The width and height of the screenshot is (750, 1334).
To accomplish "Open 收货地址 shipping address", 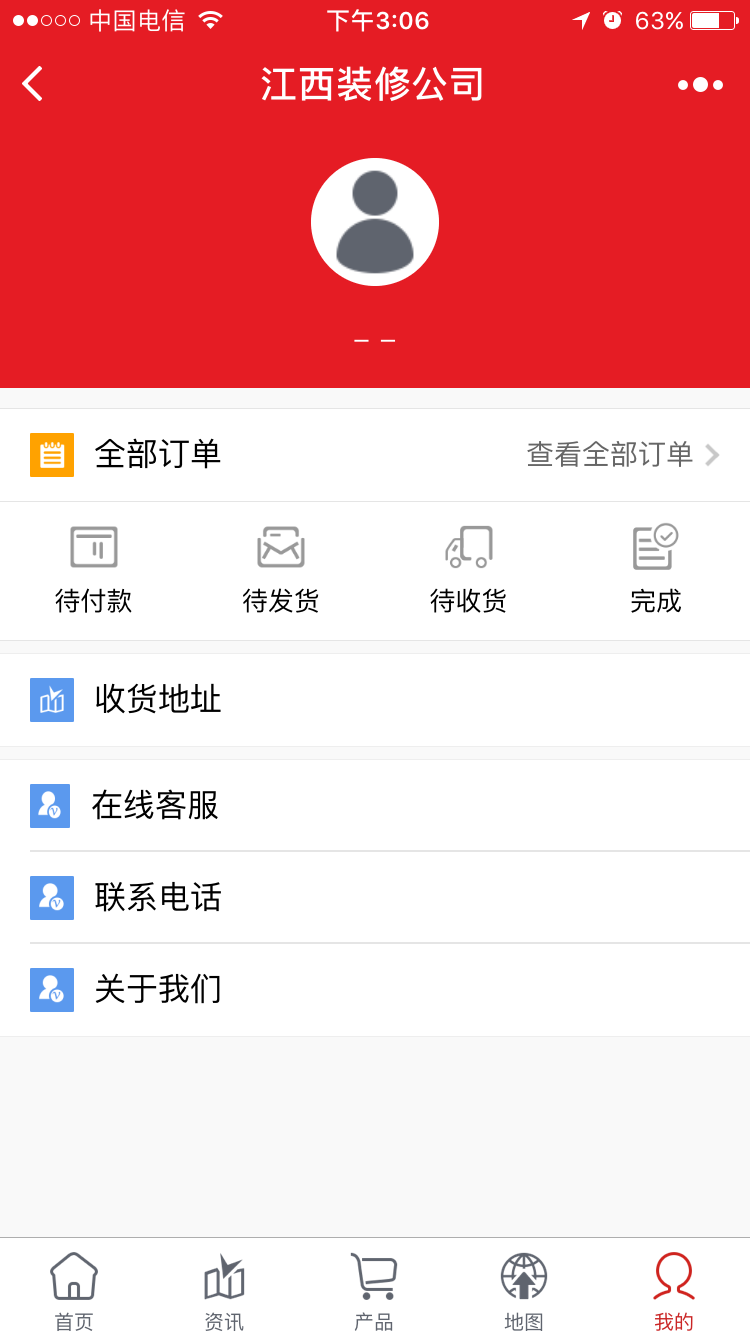I will pos(375,700).
